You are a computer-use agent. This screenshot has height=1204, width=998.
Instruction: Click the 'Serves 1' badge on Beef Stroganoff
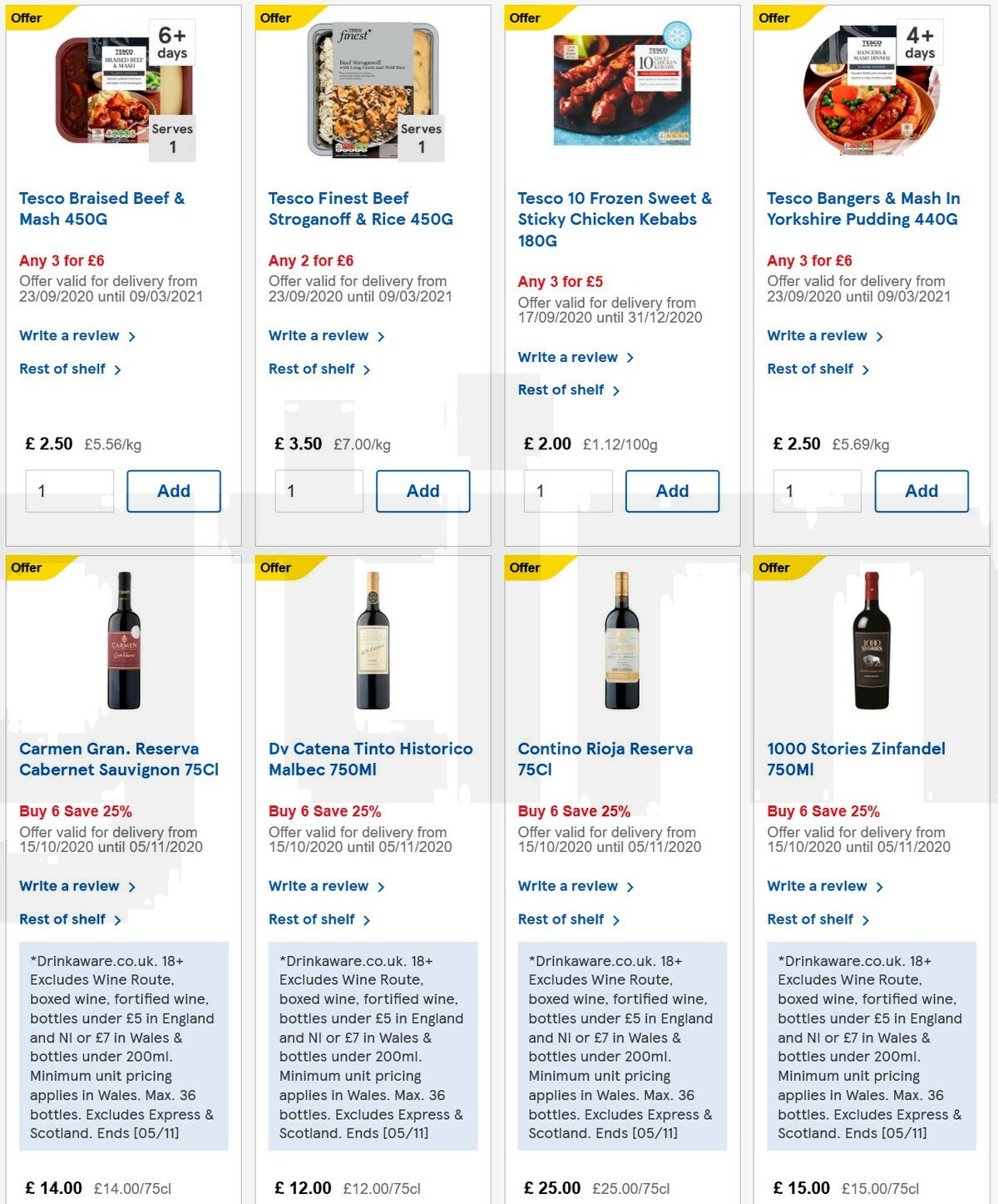point(422,137)
